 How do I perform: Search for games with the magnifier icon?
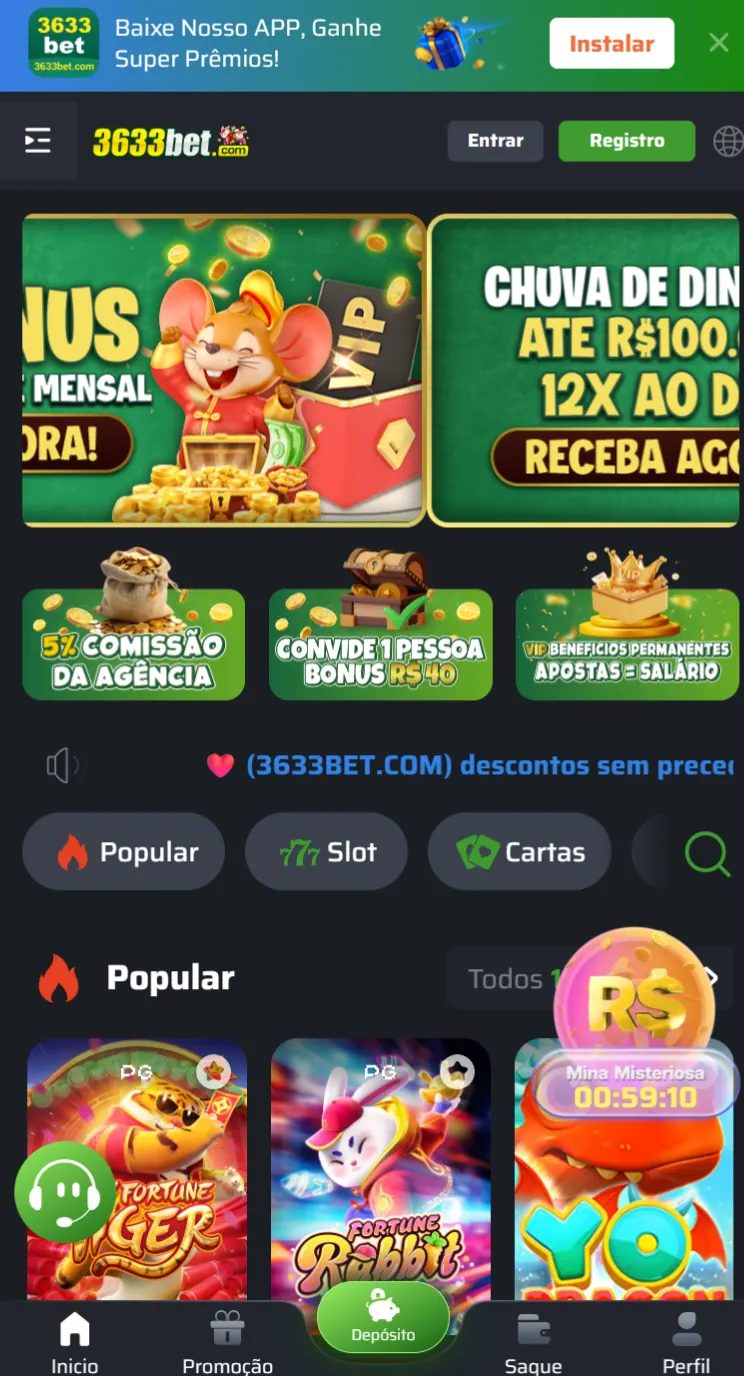point(706,853)
